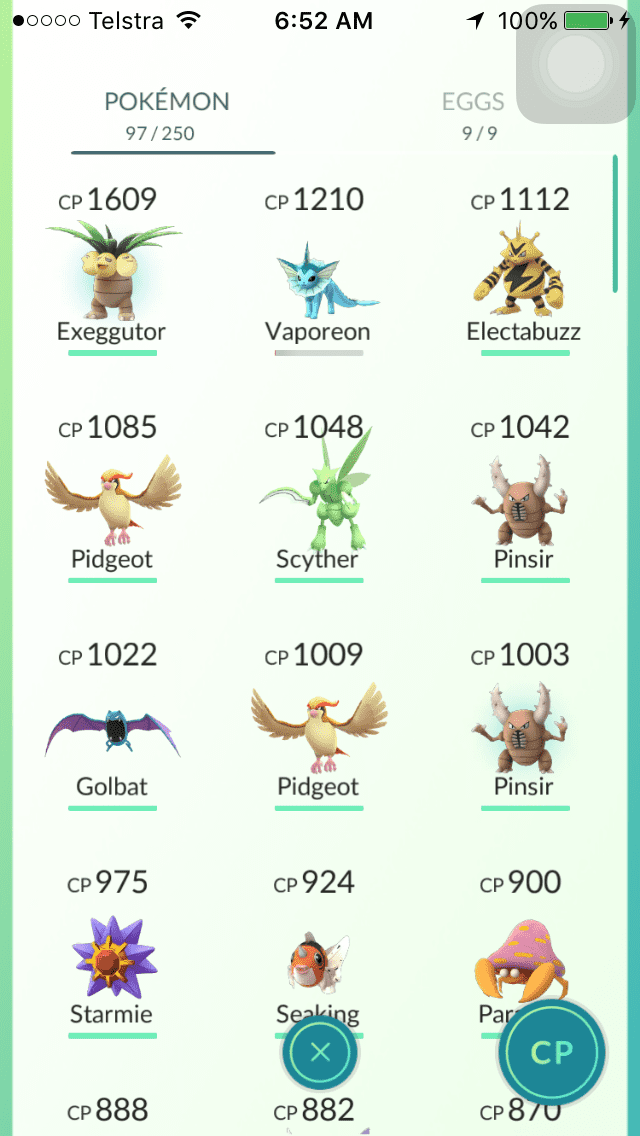
Task: Close the Pokémon list with the X button
Action: [x=320, y=1052]
